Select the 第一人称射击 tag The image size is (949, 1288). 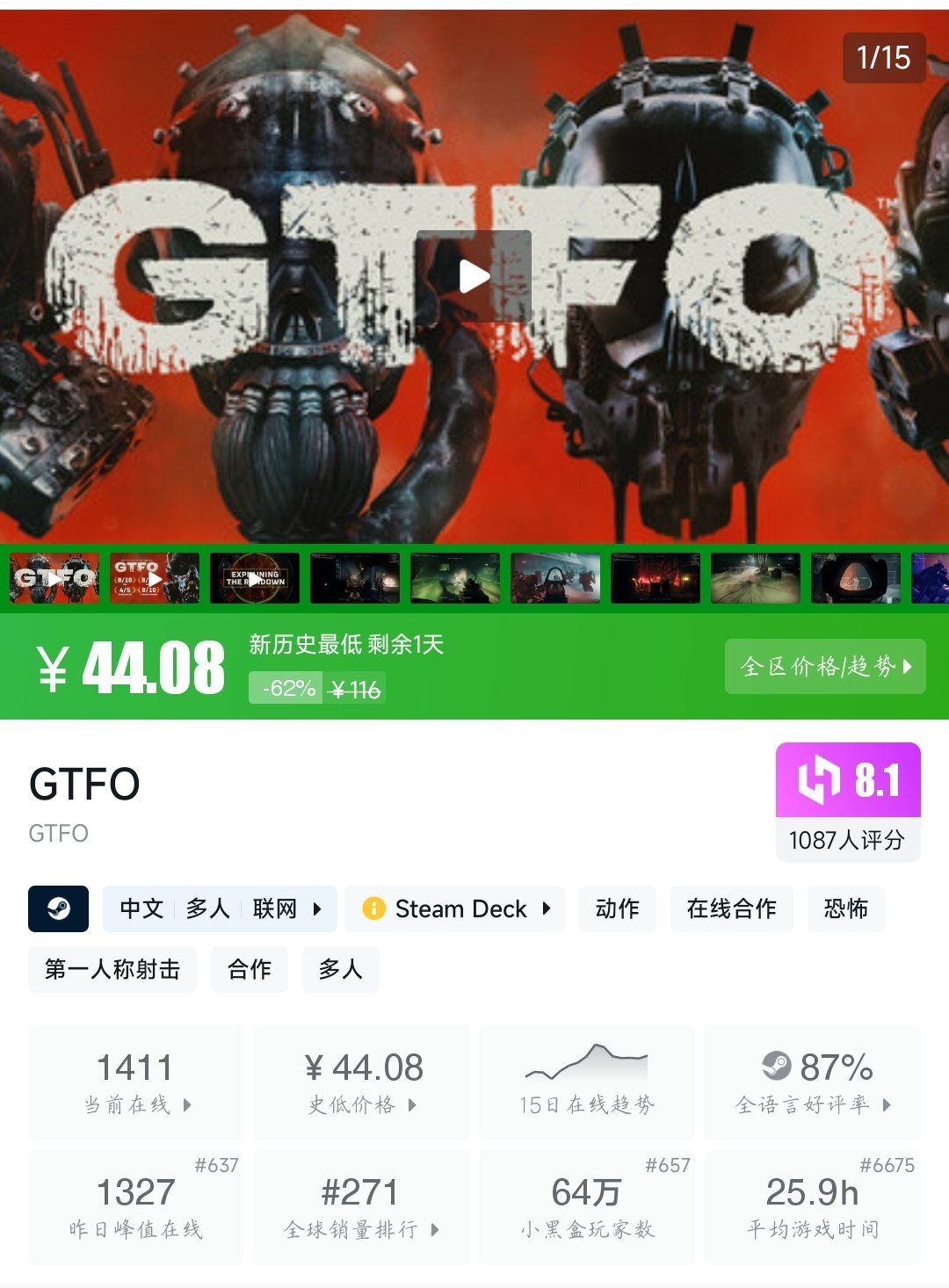112,969
